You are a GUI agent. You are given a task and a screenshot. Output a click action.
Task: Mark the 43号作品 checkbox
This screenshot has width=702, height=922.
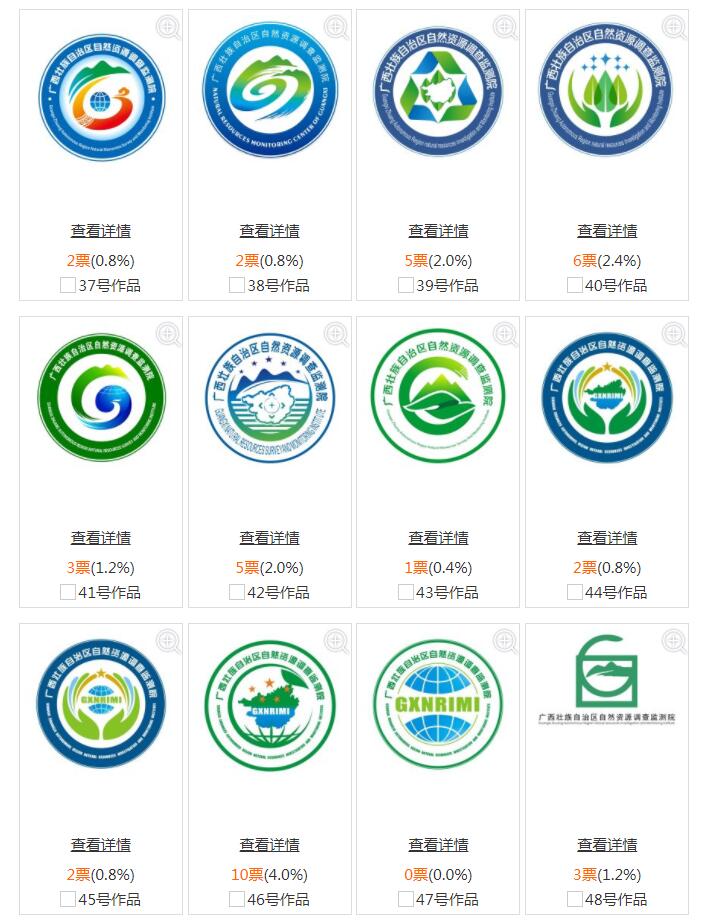(405, 592)
